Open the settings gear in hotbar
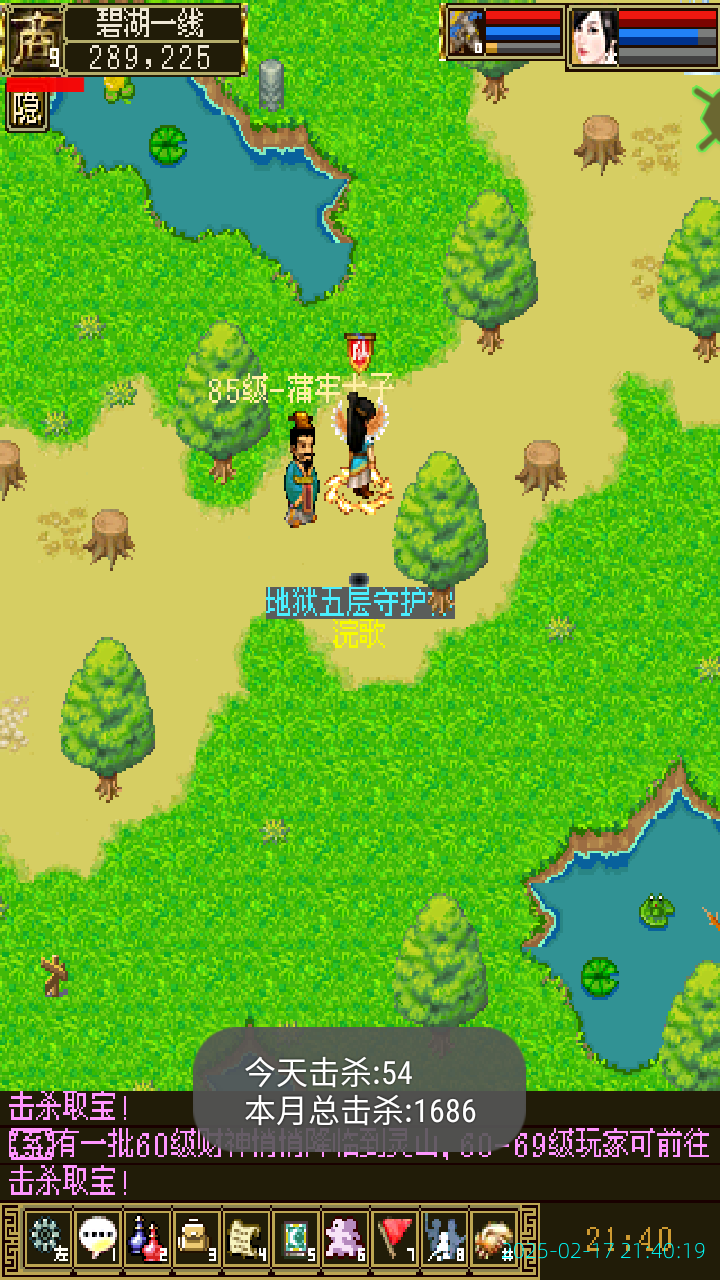This screenshot has height=1280, width=720. (46, 1237)
